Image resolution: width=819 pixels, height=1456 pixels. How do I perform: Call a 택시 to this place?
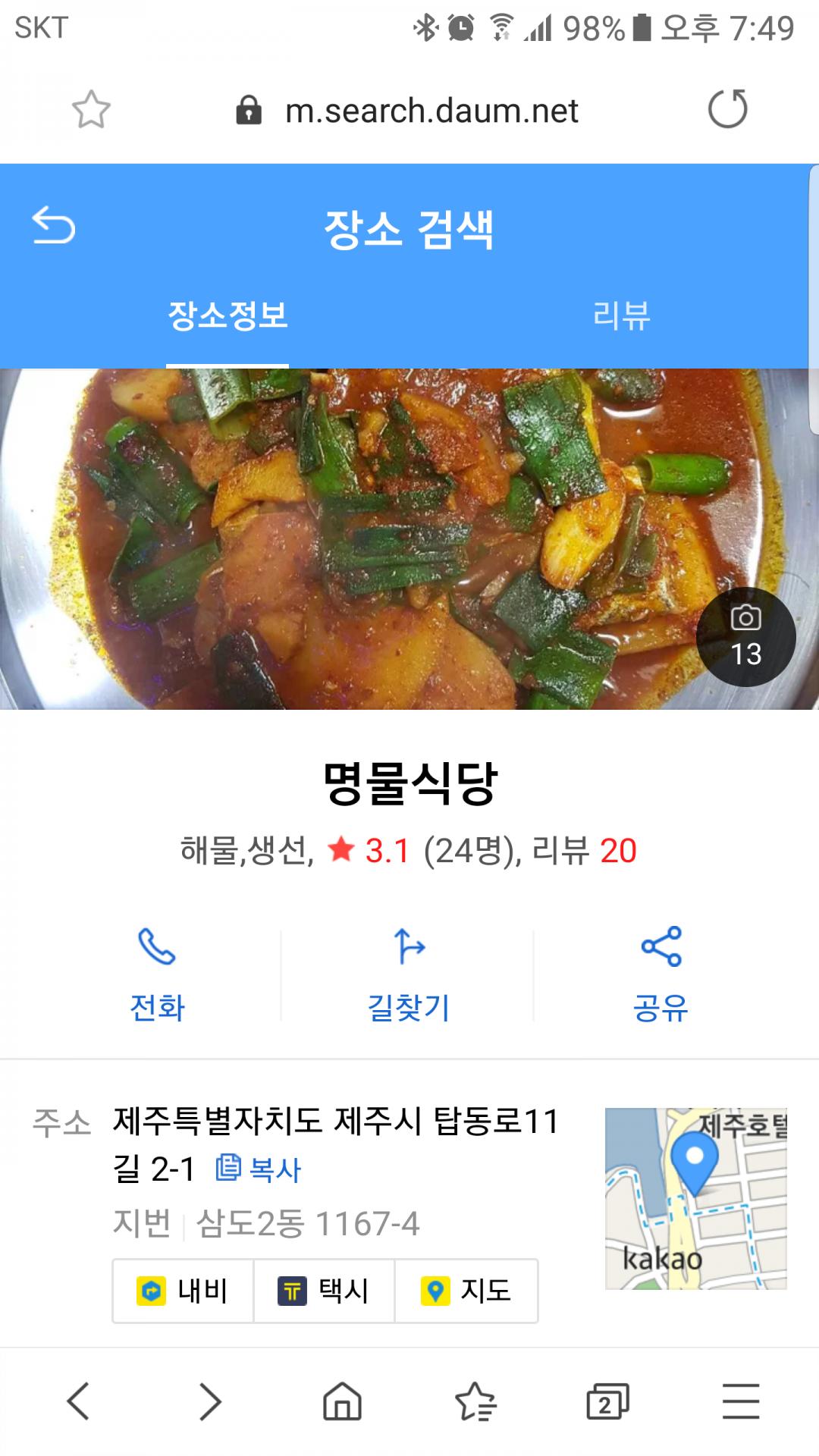[324, 1291]
